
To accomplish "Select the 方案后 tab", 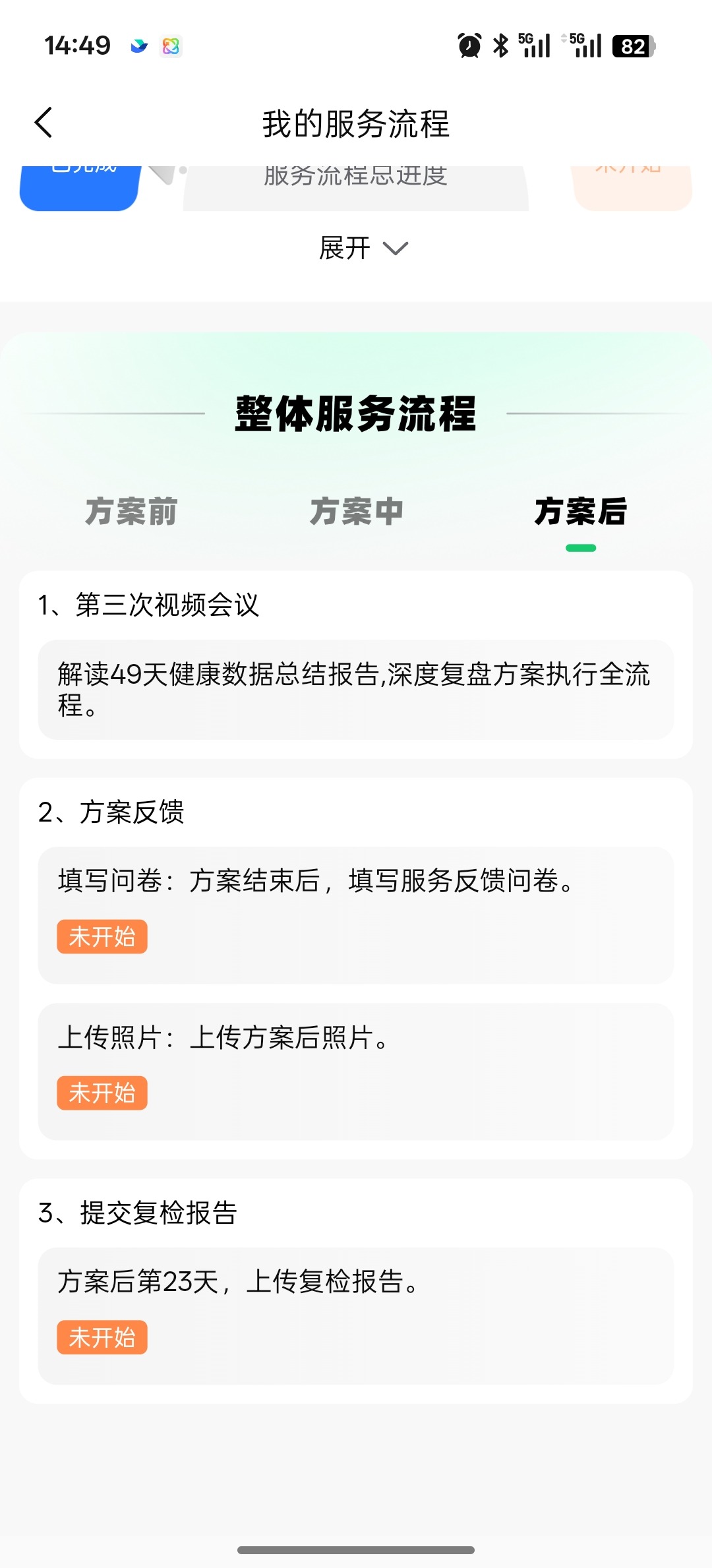I will tap(581, 511).
